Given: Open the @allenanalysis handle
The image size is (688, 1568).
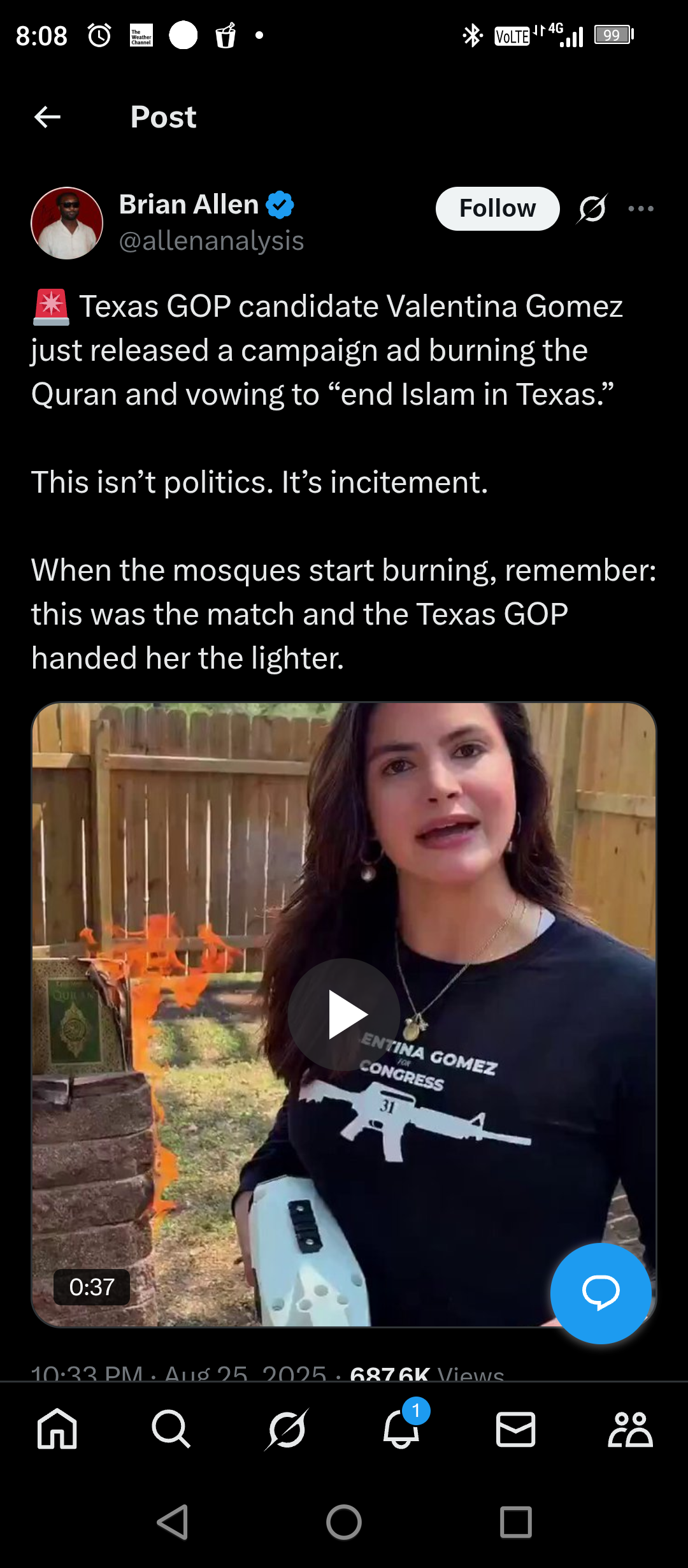Looking at the screenshot, I should 211,241.
